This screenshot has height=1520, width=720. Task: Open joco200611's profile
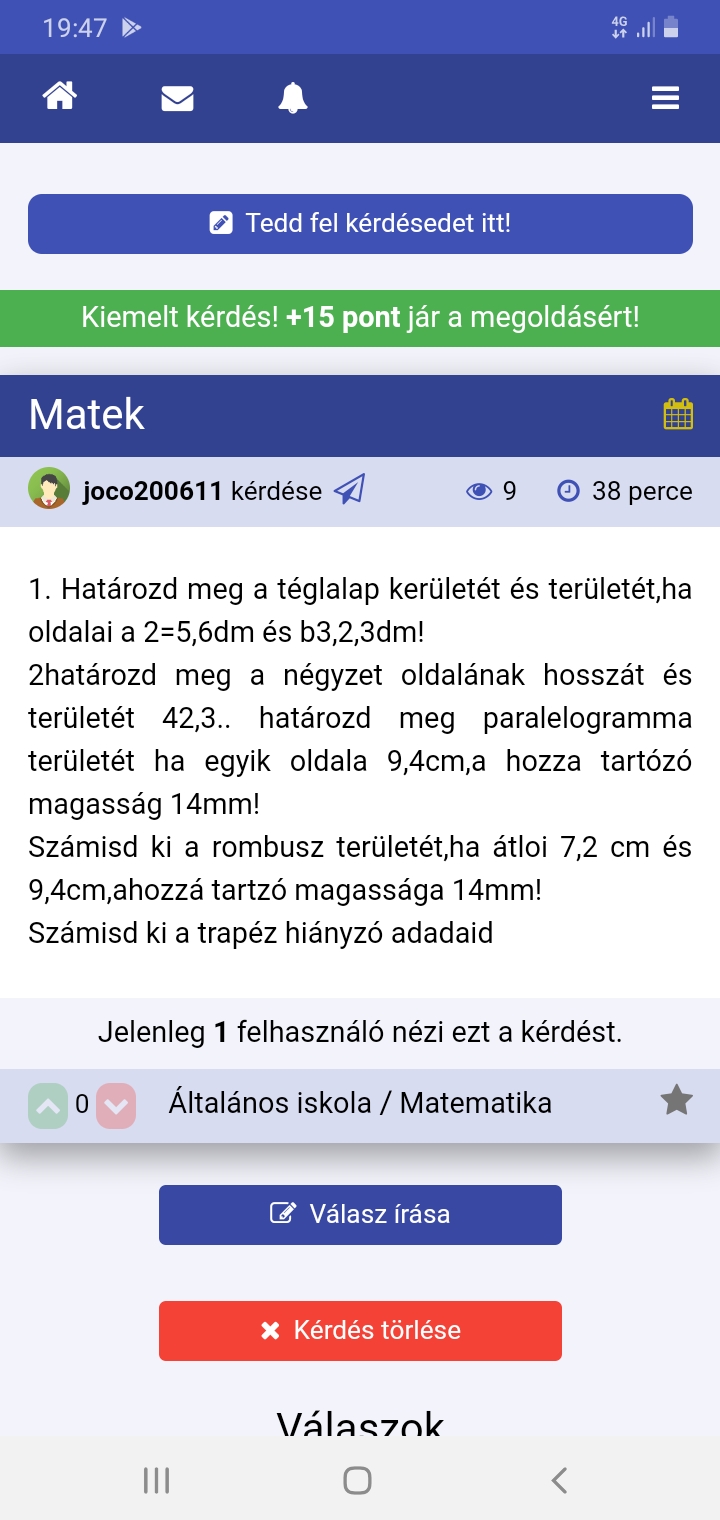152,491
